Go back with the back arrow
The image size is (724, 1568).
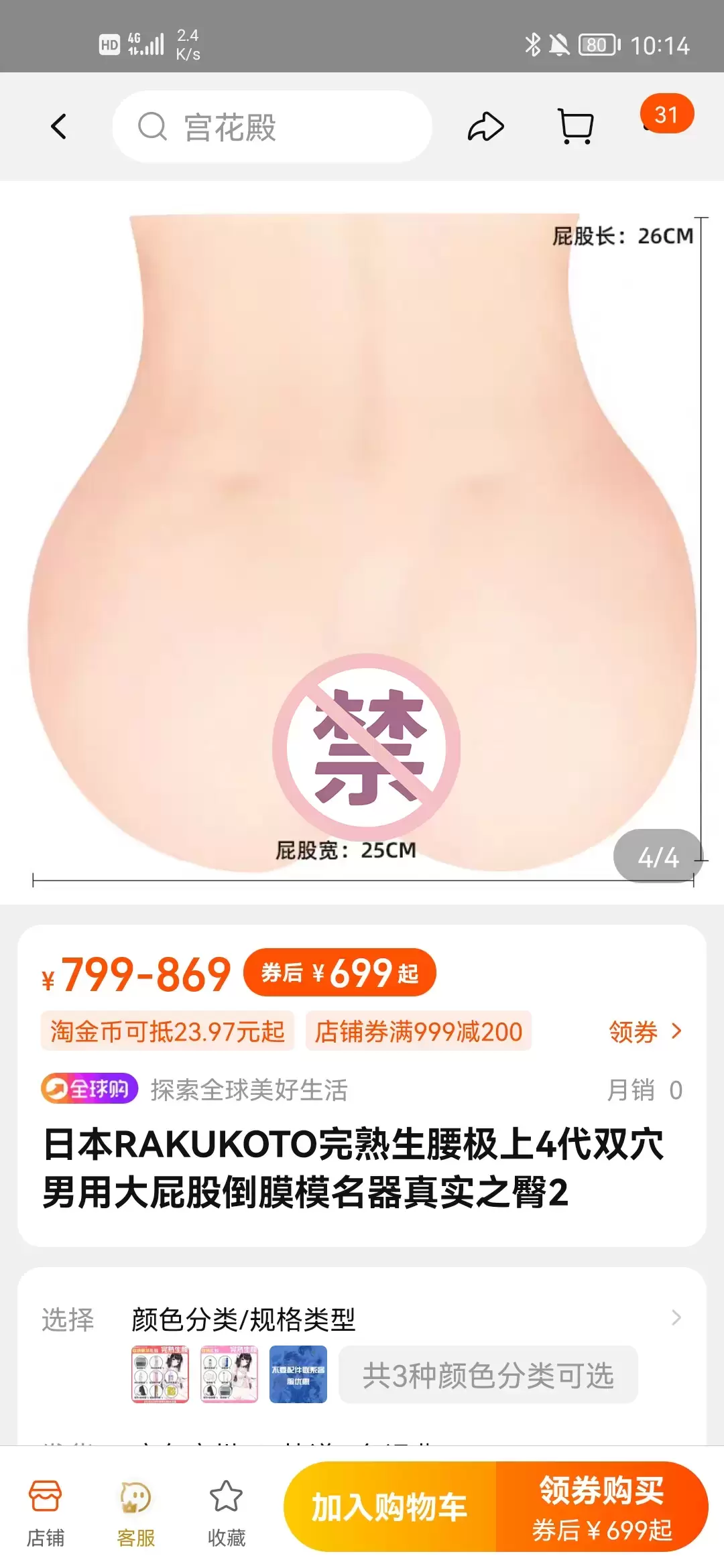[x=59, y=126]
